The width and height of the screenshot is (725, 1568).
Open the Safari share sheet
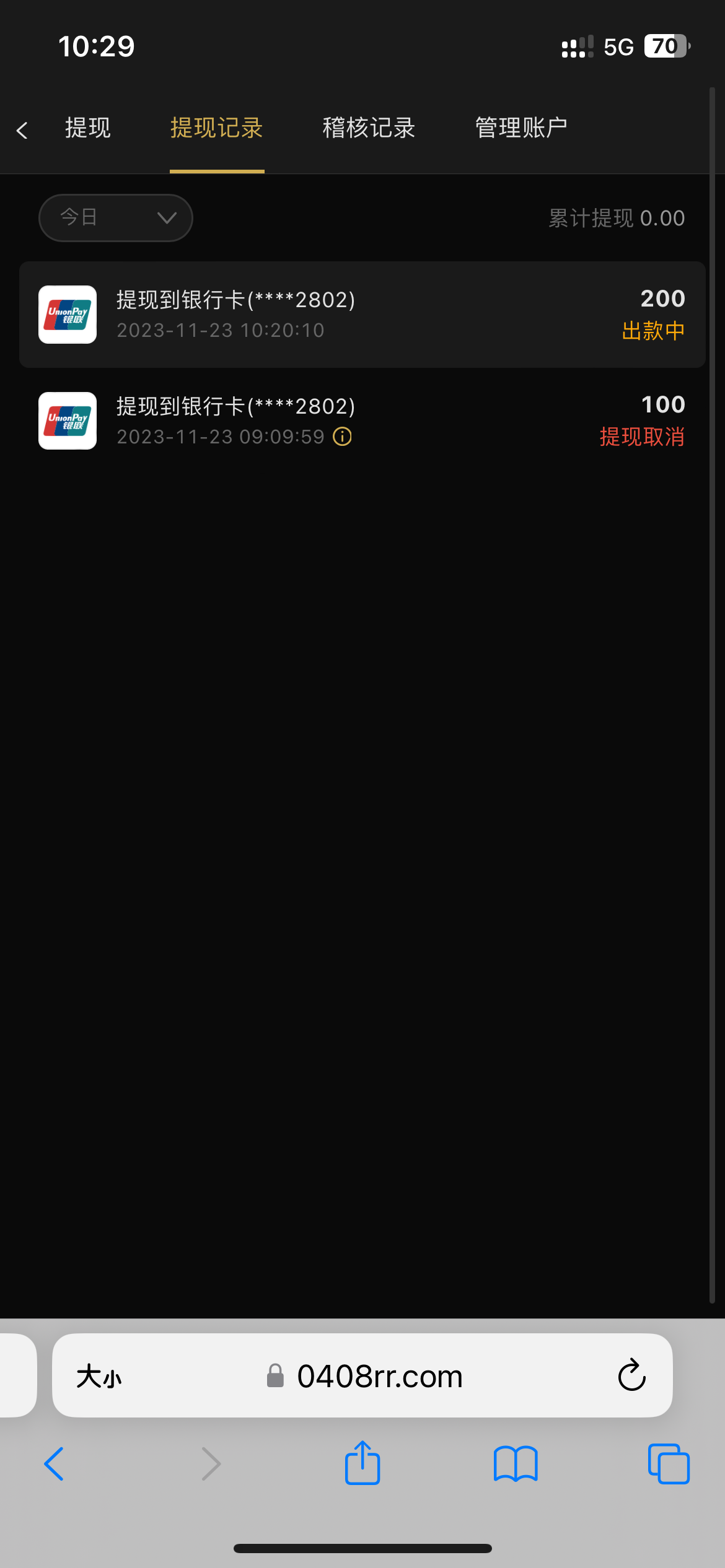(x=362, y=1463)
